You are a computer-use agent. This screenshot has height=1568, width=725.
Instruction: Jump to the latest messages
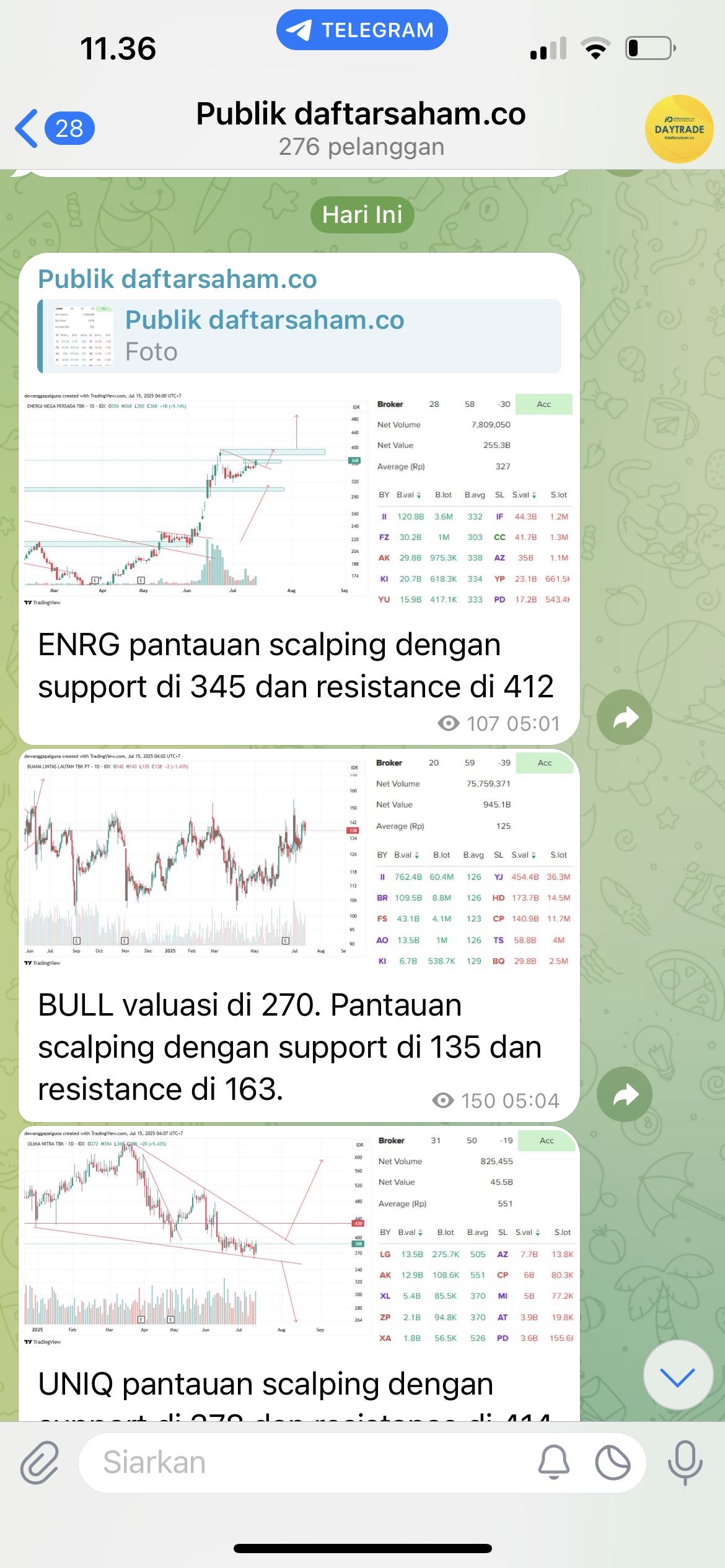tap(678, 1375)
